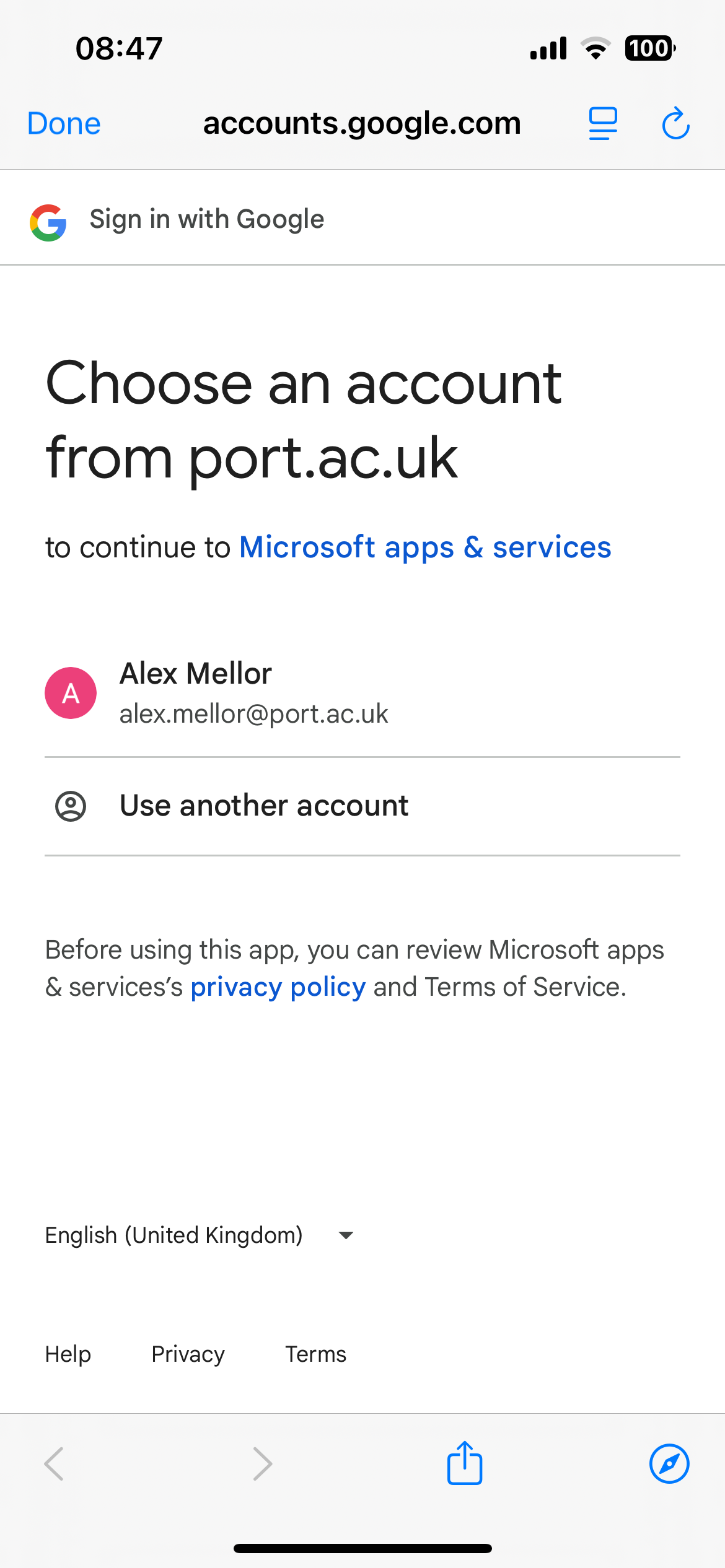Screen dimensions: 725x1568
Task: Open the Privacy footer link
Action: tap(188, 1354)
